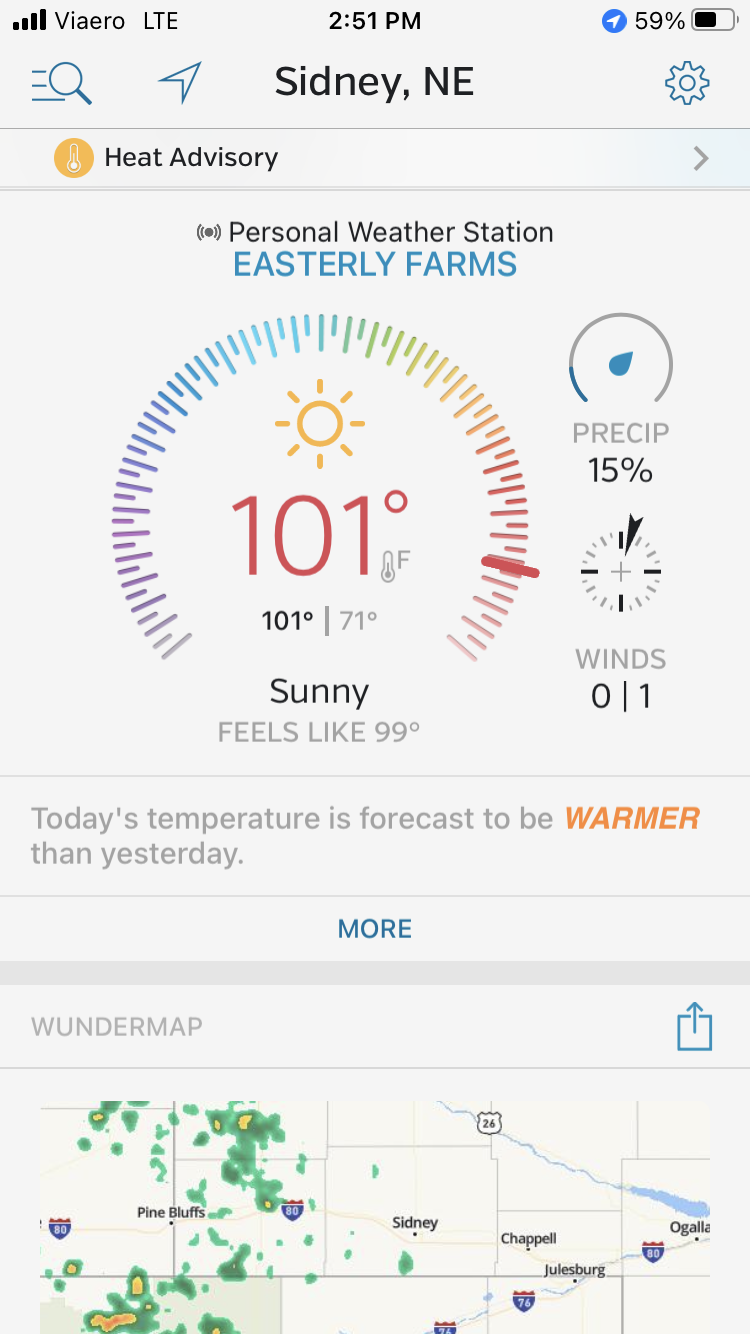Image resolution: width=750 pixels, height=1334 pixels.
Task: Open the WunderMap radar map
Action: coord(375,1217)
